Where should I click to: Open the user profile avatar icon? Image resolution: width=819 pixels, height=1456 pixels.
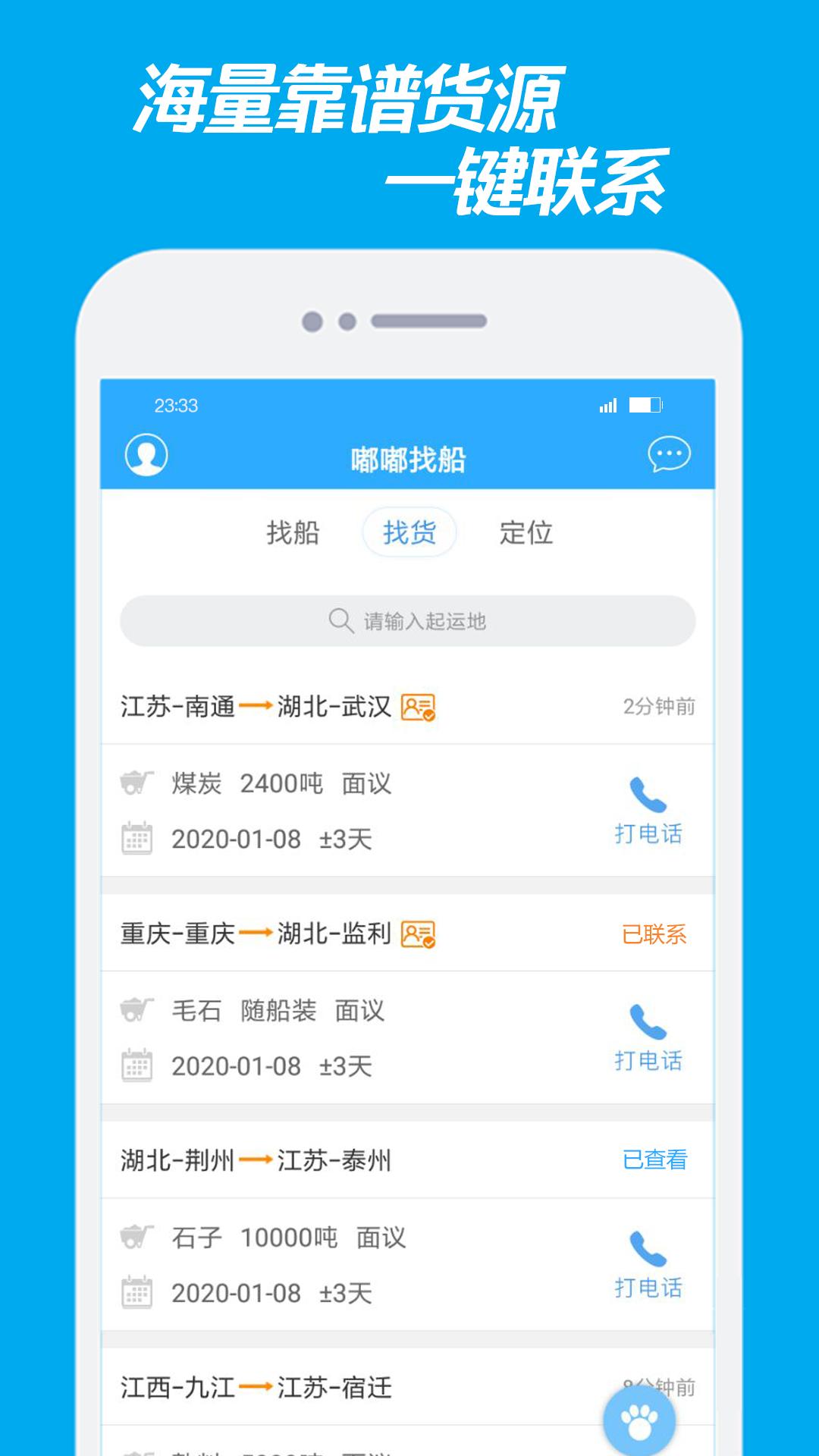[x=144, y=453]
